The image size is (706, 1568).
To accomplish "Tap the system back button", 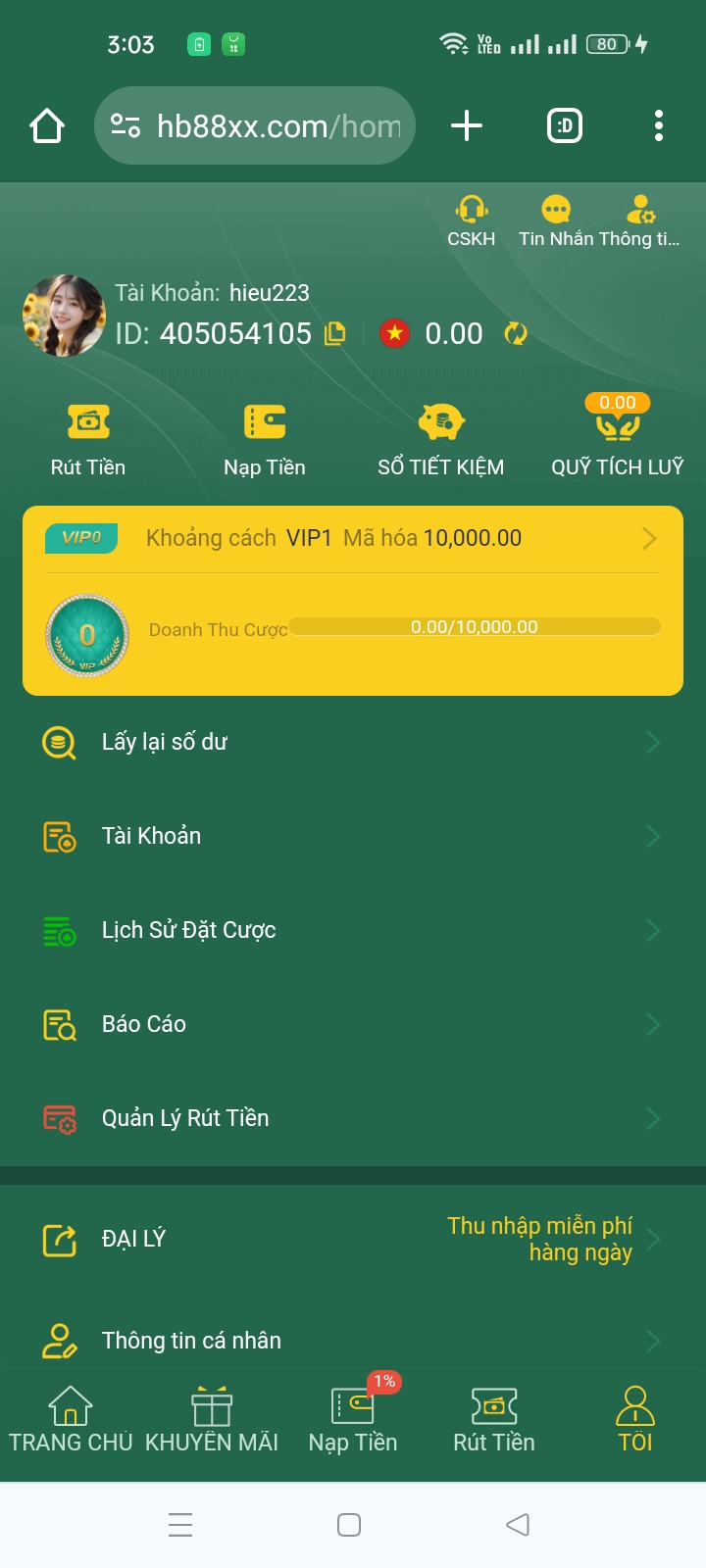I will point(518,1525).
